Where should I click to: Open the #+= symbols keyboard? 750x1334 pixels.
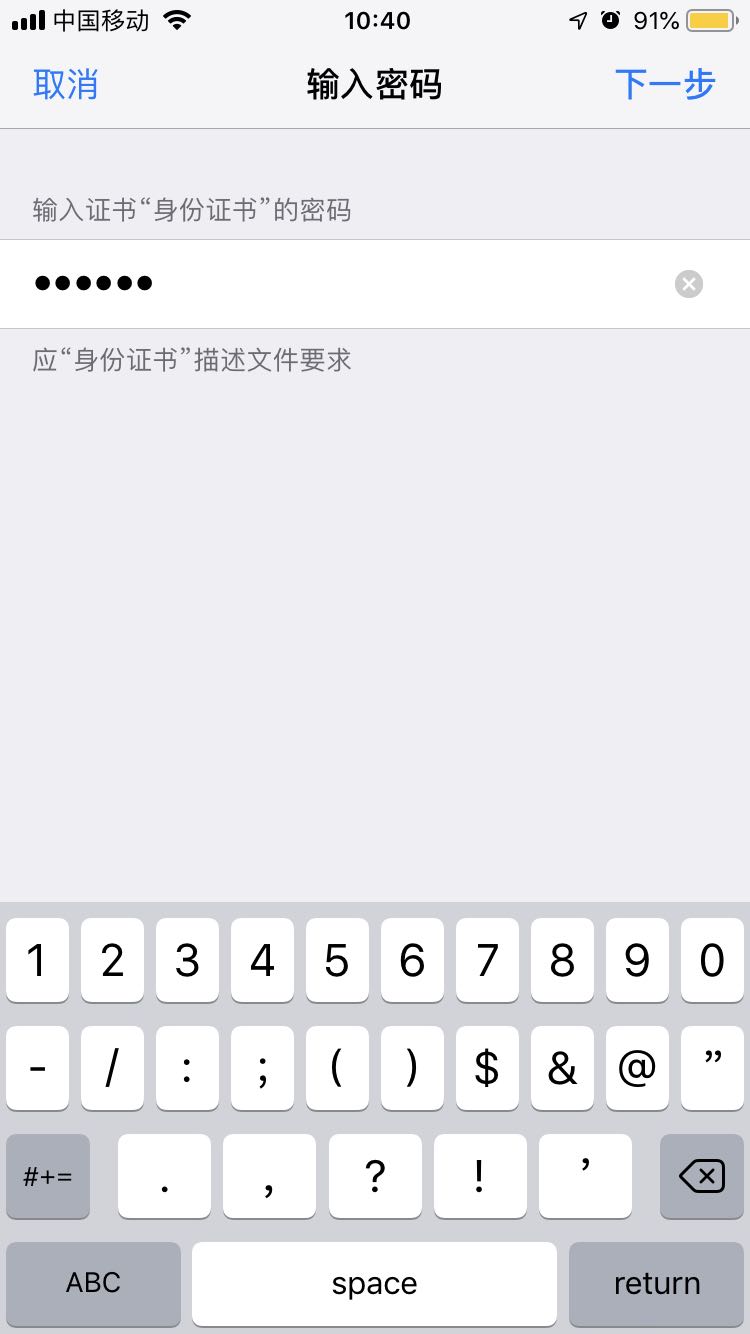click(48, 1176)
